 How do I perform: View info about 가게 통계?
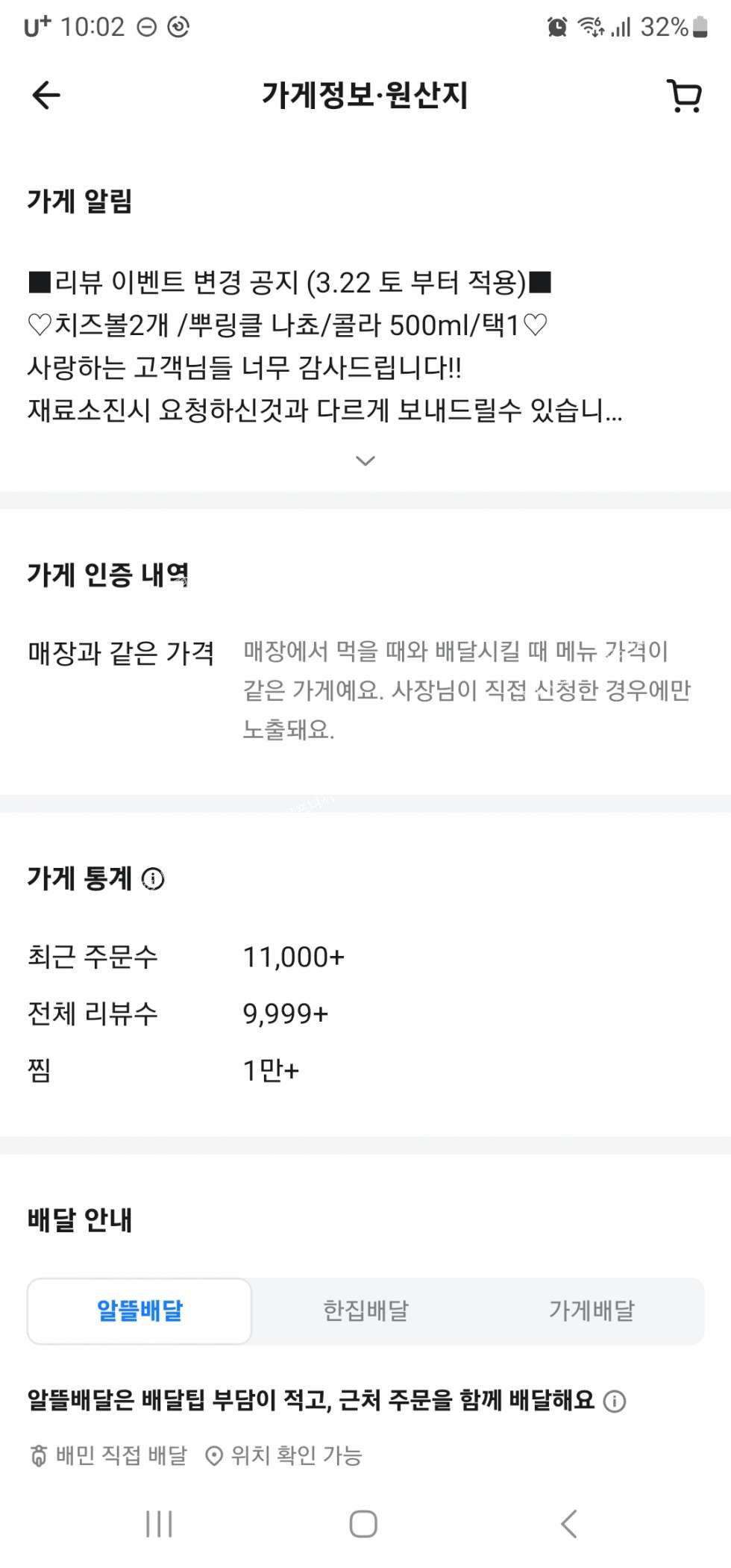153,879
